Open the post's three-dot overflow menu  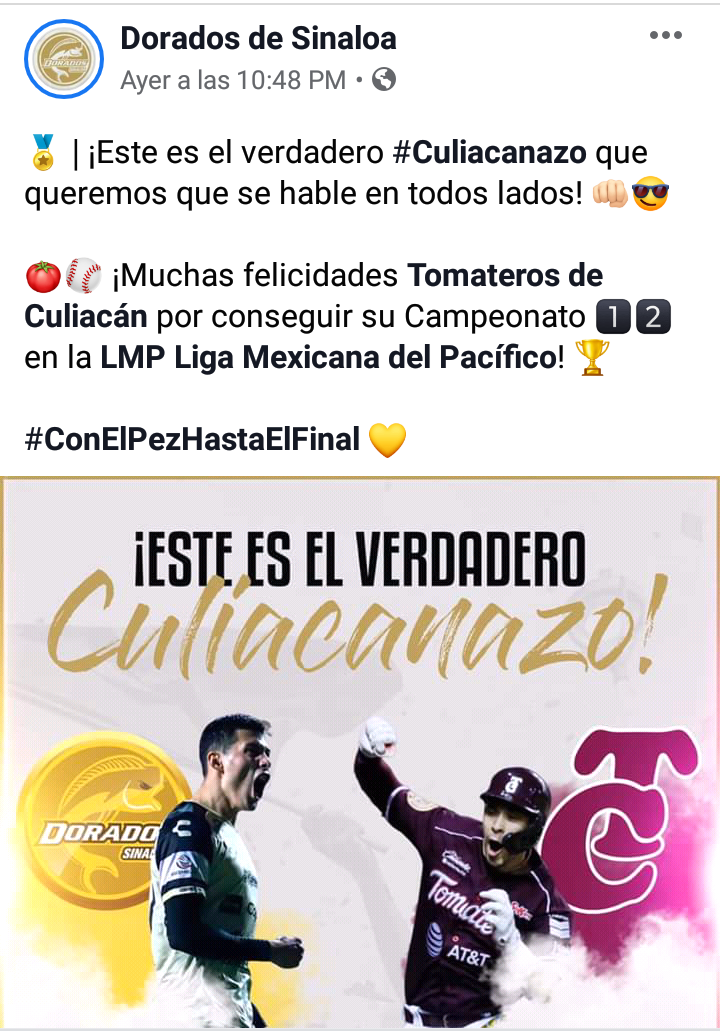pos(665,36)
